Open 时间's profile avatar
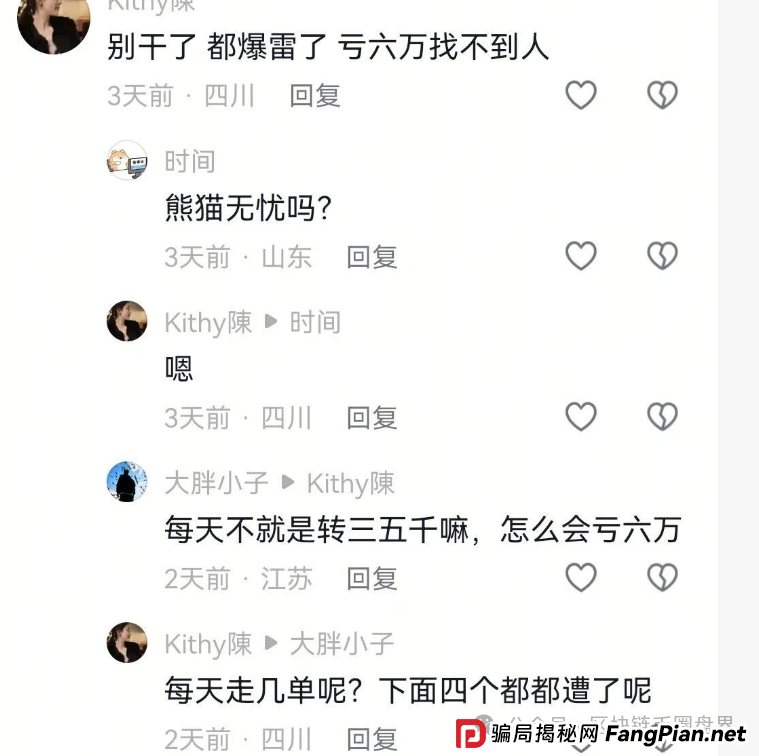The image size is (759, 756). pyautogui.click(x=127, y=160)
